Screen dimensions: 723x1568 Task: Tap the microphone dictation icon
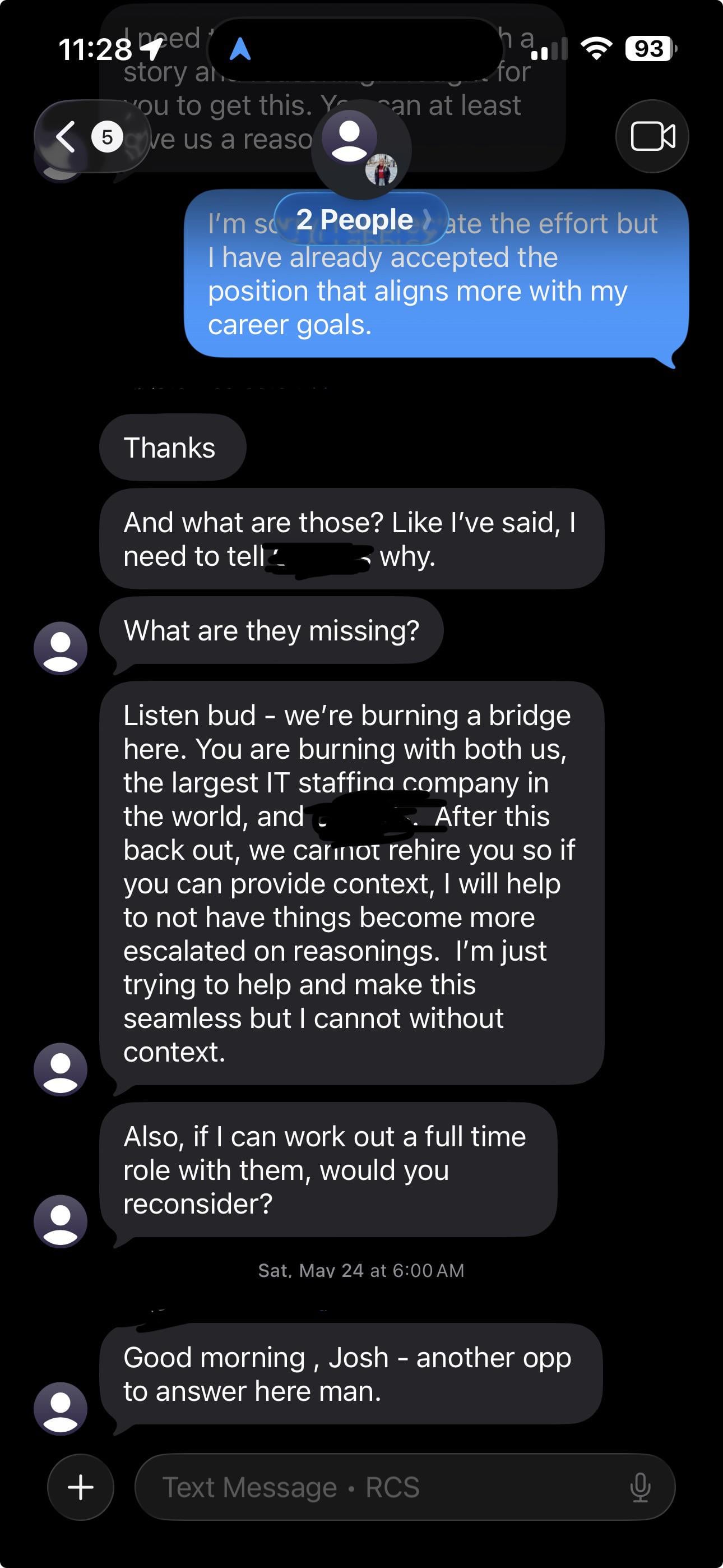640,1487
